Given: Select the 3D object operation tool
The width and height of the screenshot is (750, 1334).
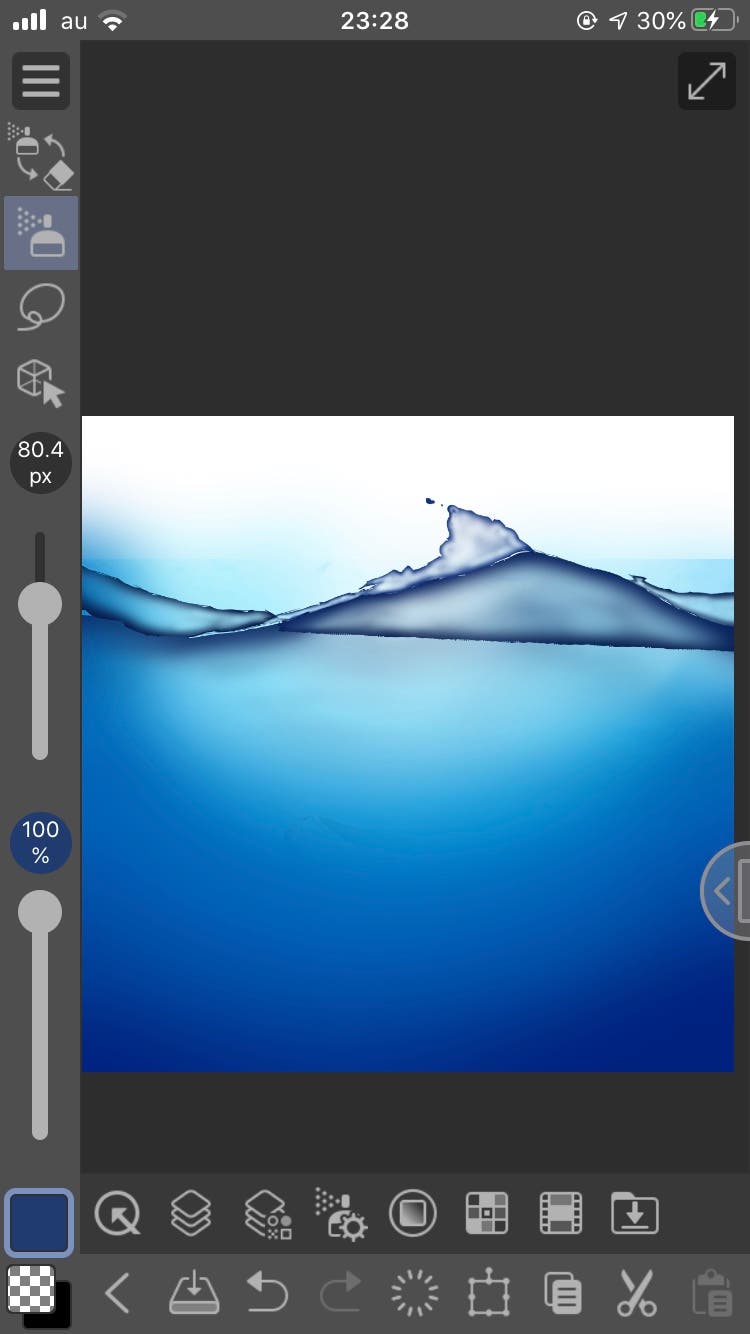Looking at the screenshot, I should coord(41,382).
